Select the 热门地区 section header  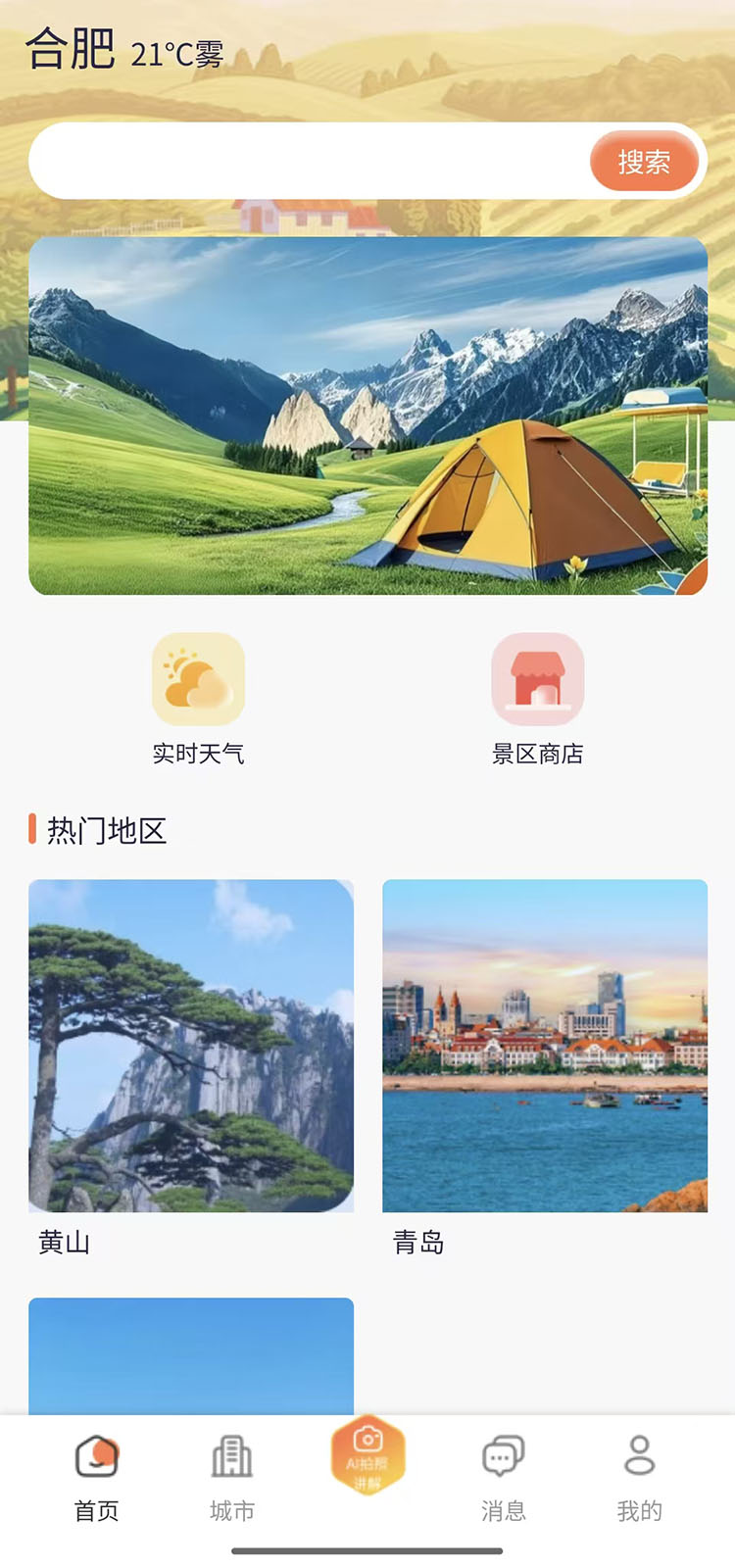(x=103, y=831)
